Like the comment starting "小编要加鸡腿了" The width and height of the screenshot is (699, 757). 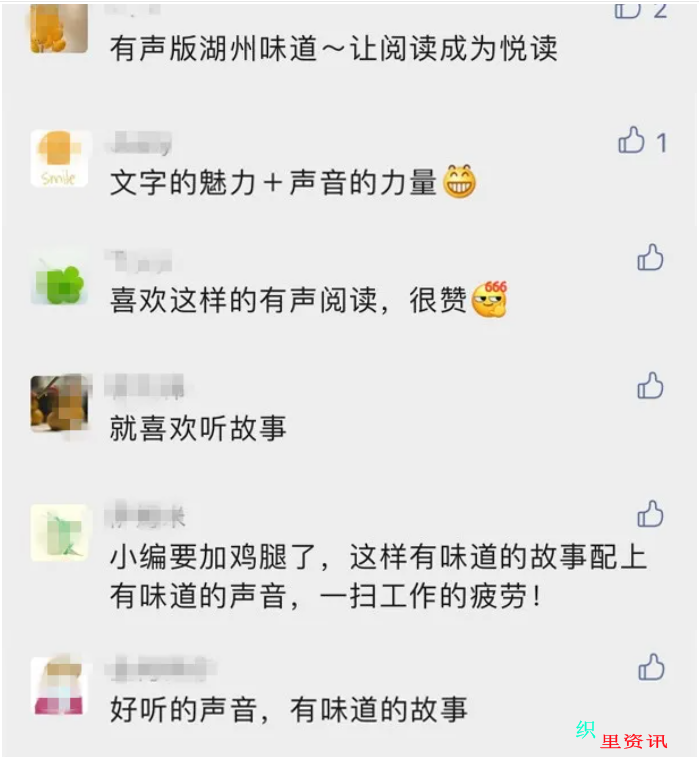650,514
